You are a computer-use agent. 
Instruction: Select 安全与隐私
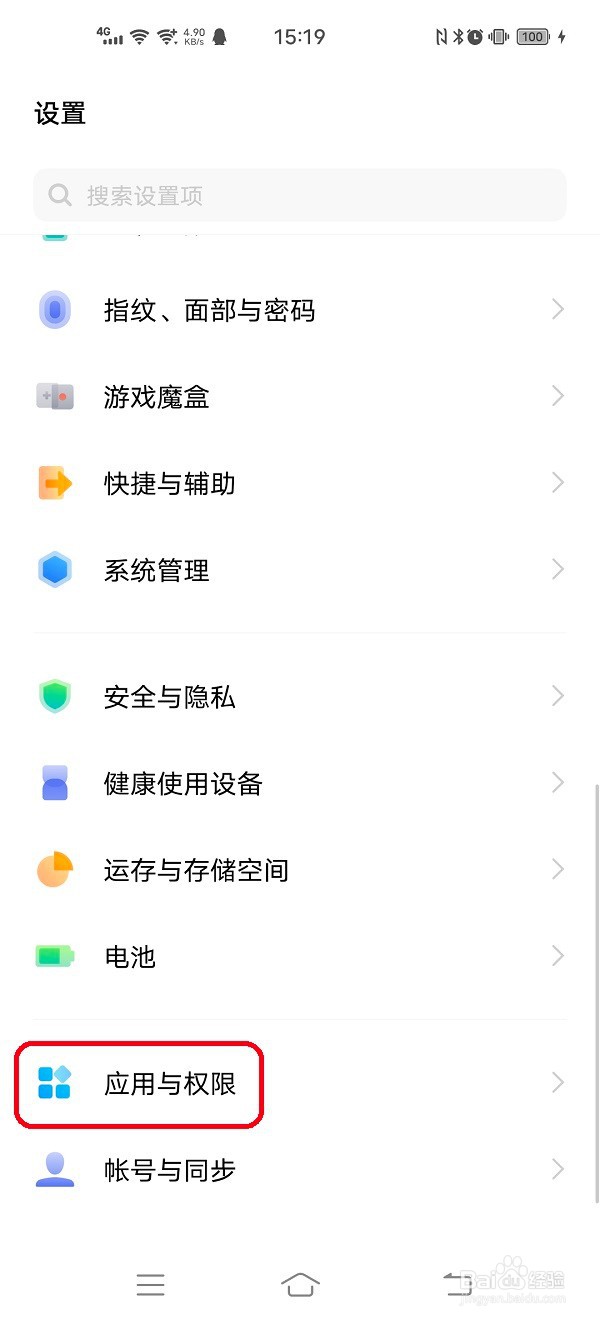pyautogui.click(x=300, y=697)
